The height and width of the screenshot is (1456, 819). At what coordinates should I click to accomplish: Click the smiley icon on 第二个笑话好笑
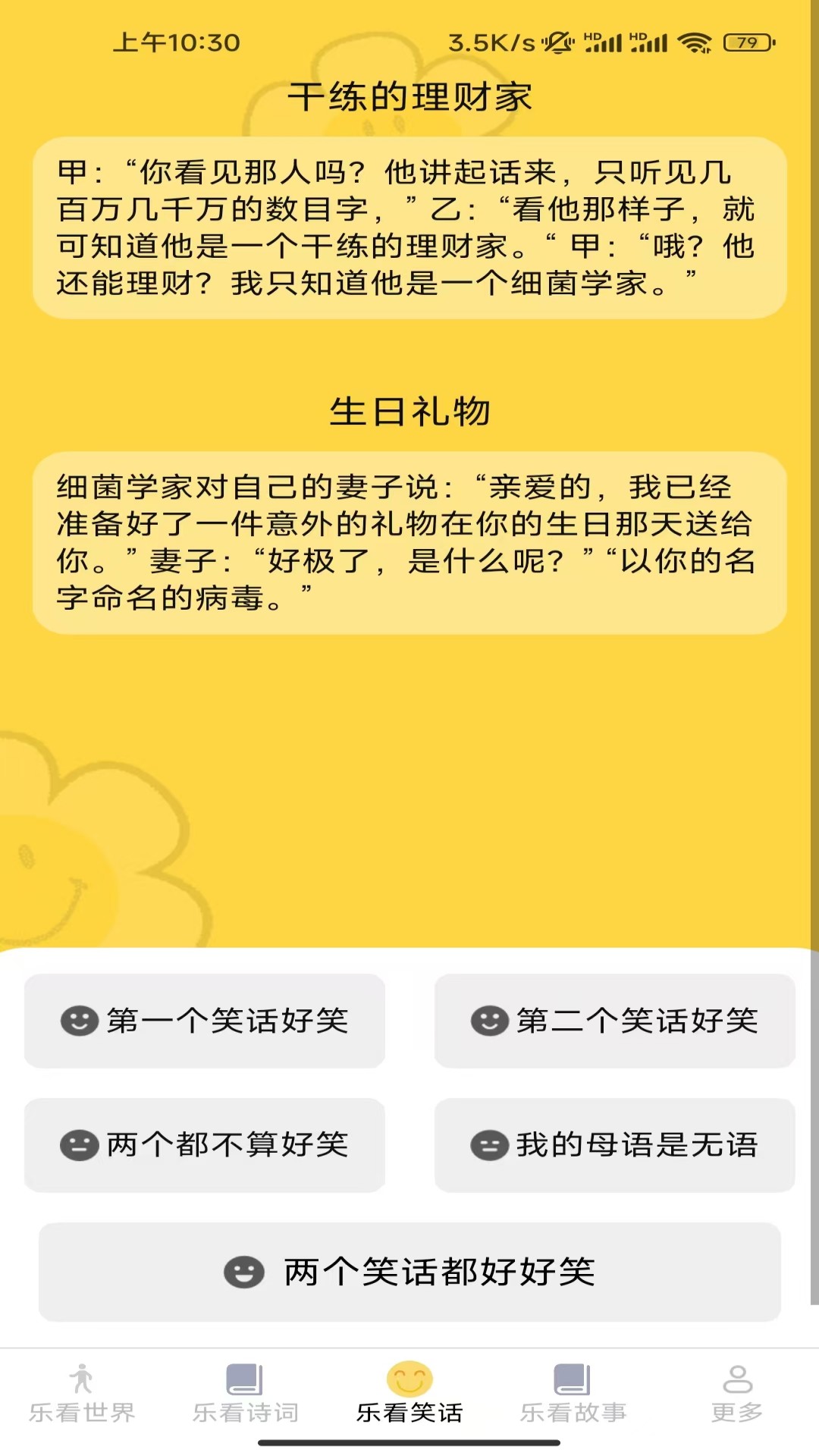point(490,1020)
